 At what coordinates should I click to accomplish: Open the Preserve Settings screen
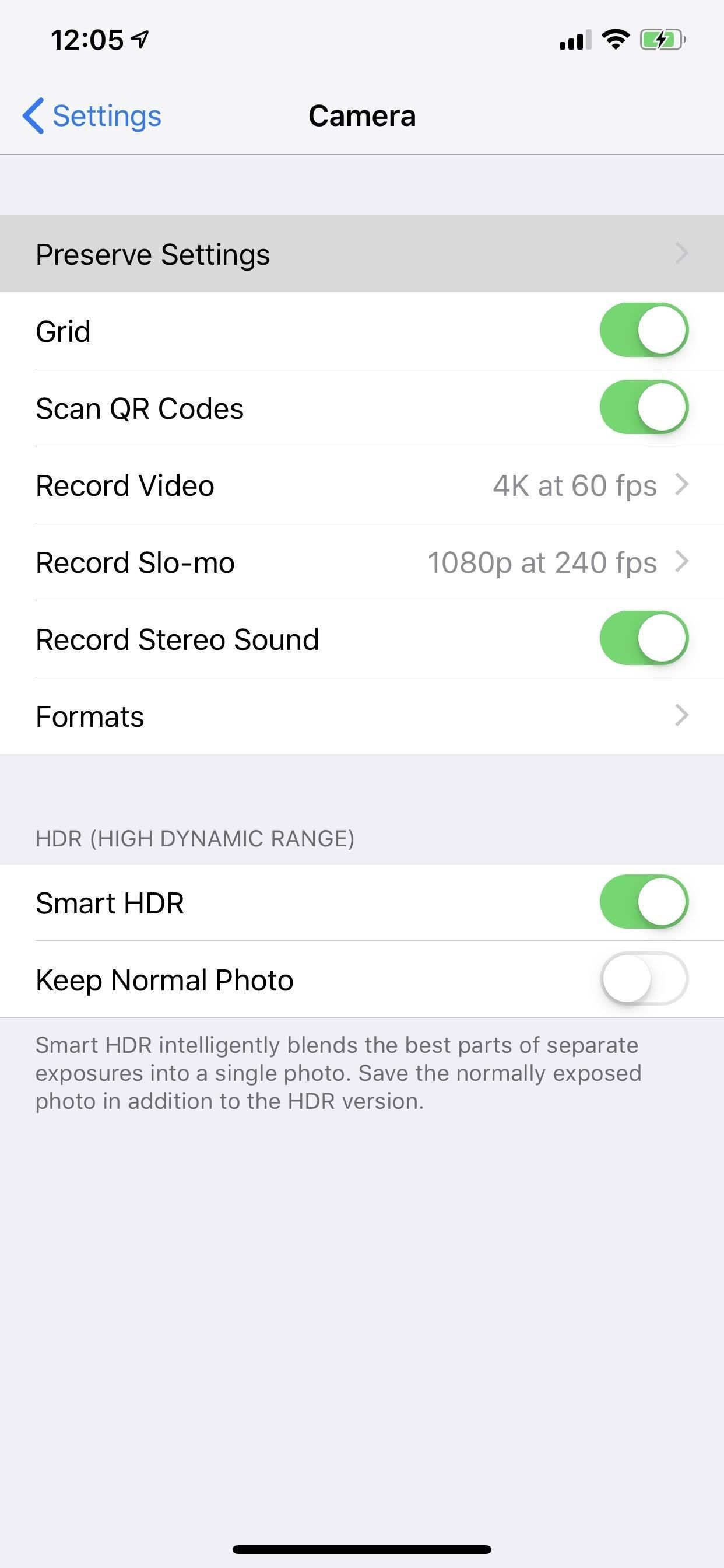click(243, 254)
